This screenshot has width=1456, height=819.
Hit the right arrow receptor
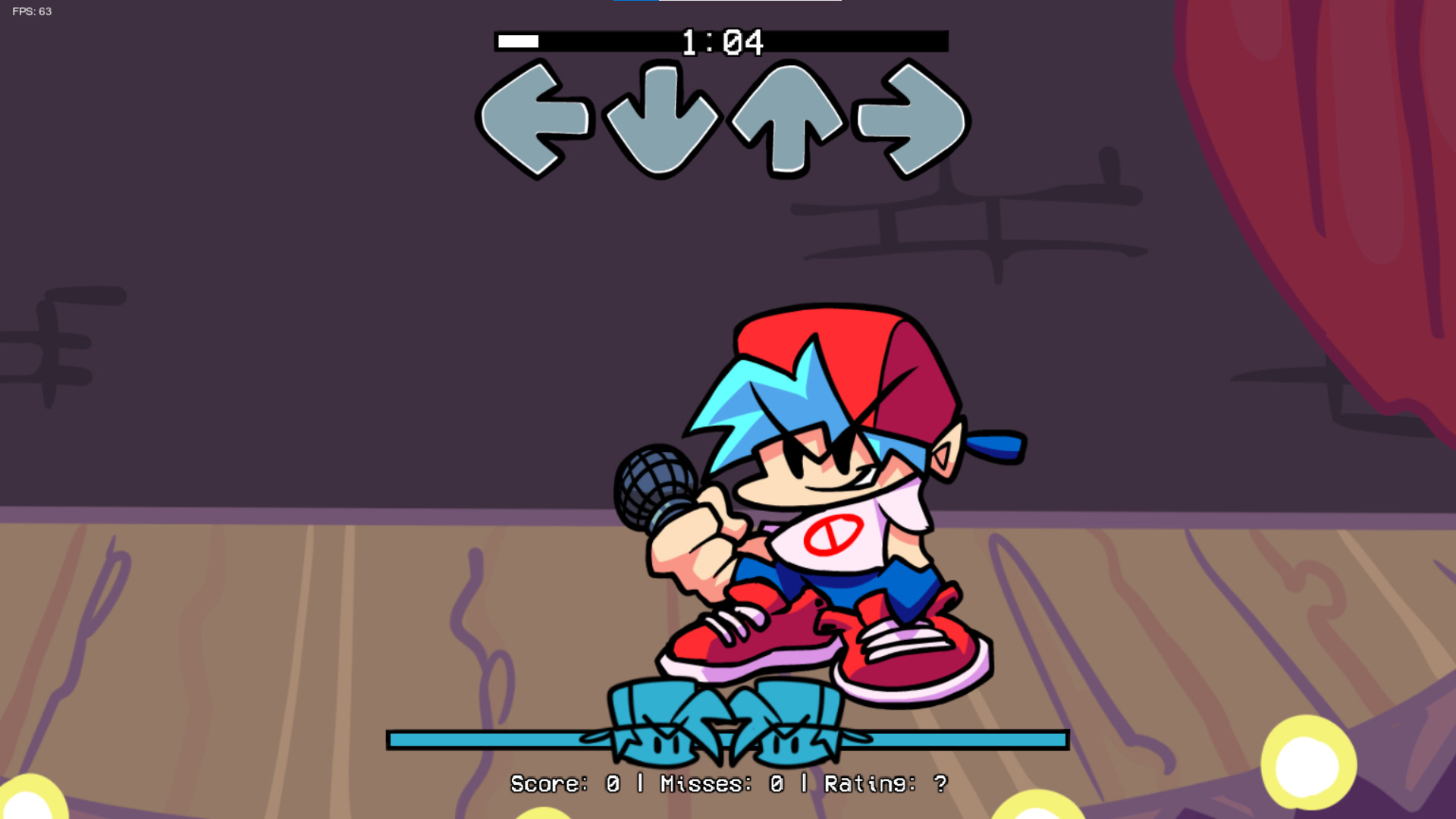[912, 120]
